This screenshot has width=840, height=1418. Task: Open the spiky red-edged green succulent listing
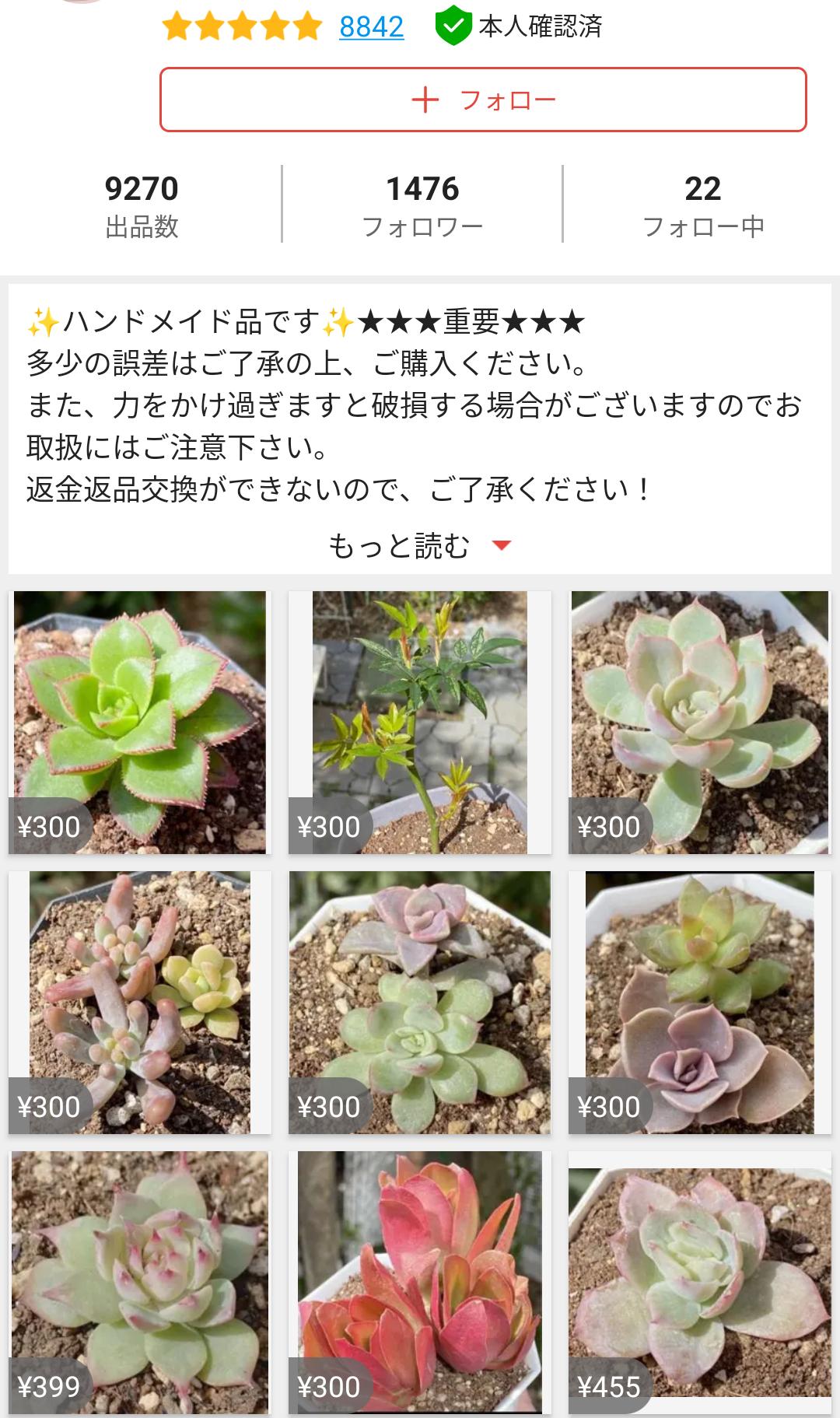(140, 722)
